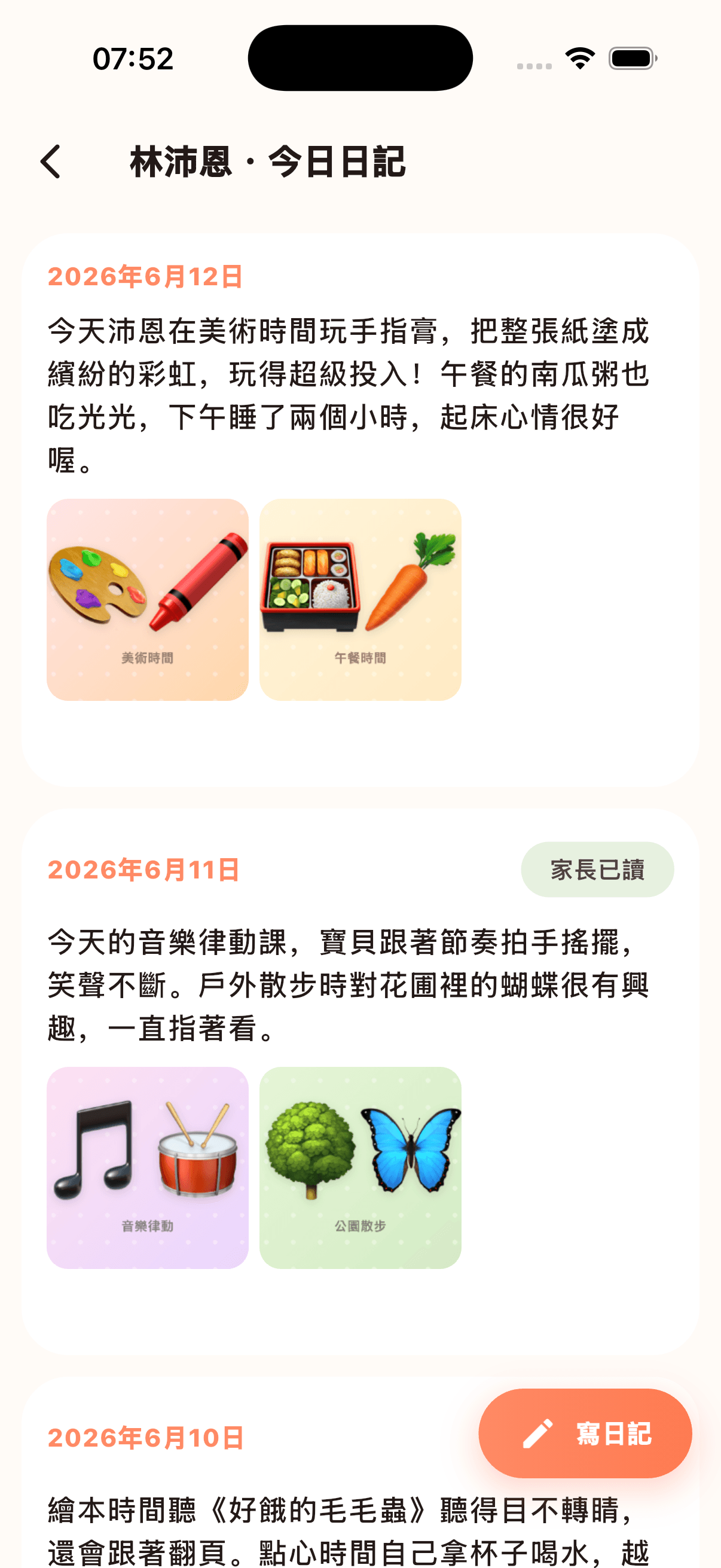Open the 美術時間 photo thumbnail
721x1568 pixels.
coord(147,600)
